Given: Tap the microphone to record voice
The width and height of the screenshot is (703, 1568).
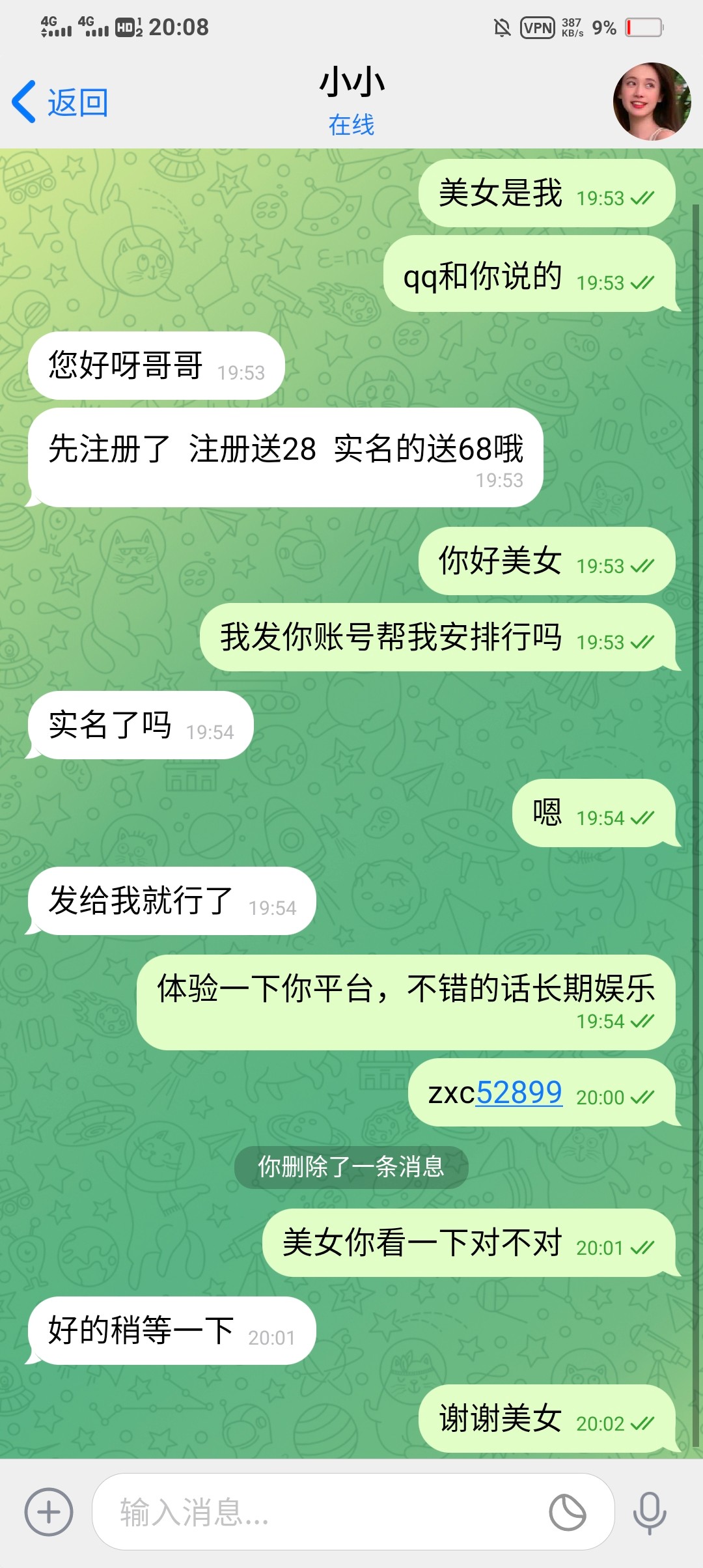Looking at the screenshot, I should [x=649, y=1512].
